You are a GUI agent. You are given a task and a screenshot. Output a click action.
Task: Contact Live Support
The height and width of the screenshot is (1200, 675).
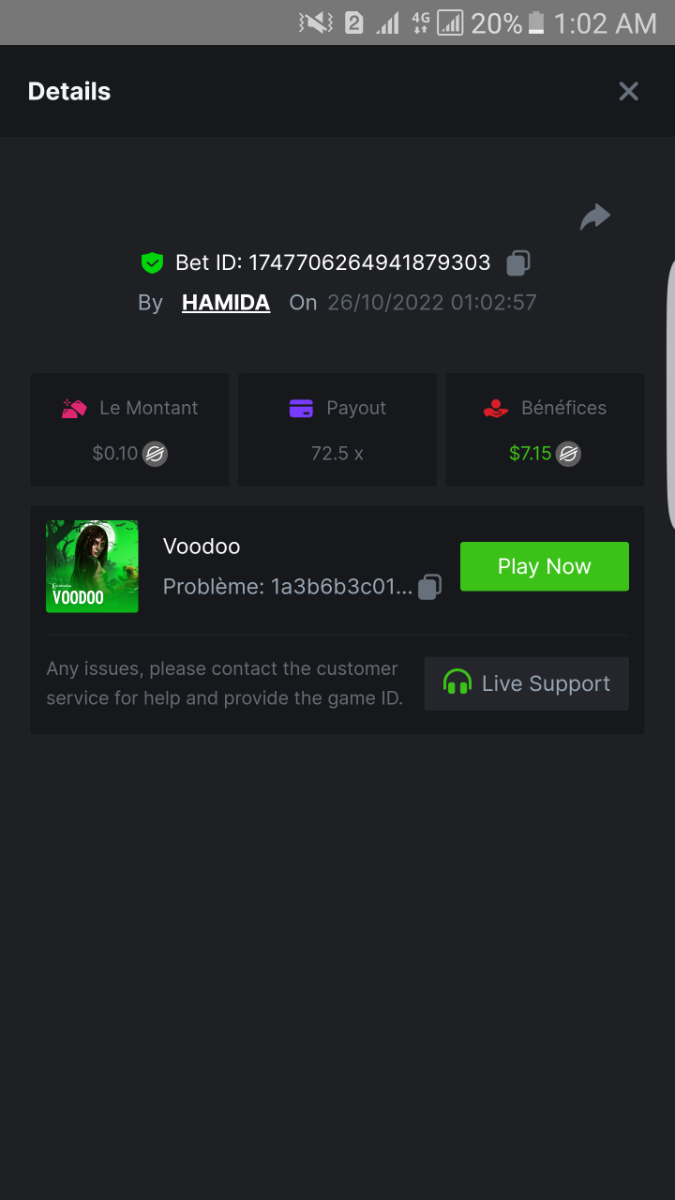(526, 684)
